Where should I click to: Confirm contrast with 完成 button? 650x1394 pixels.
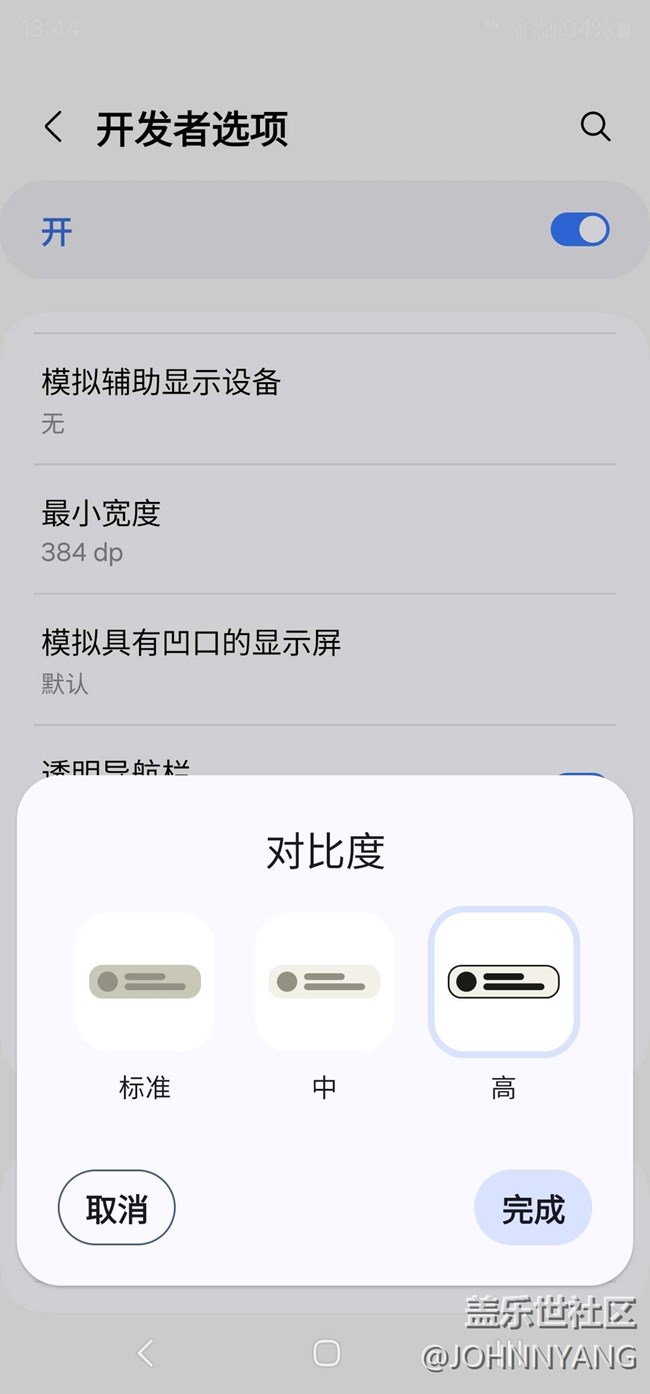(x=533, y=1208)
